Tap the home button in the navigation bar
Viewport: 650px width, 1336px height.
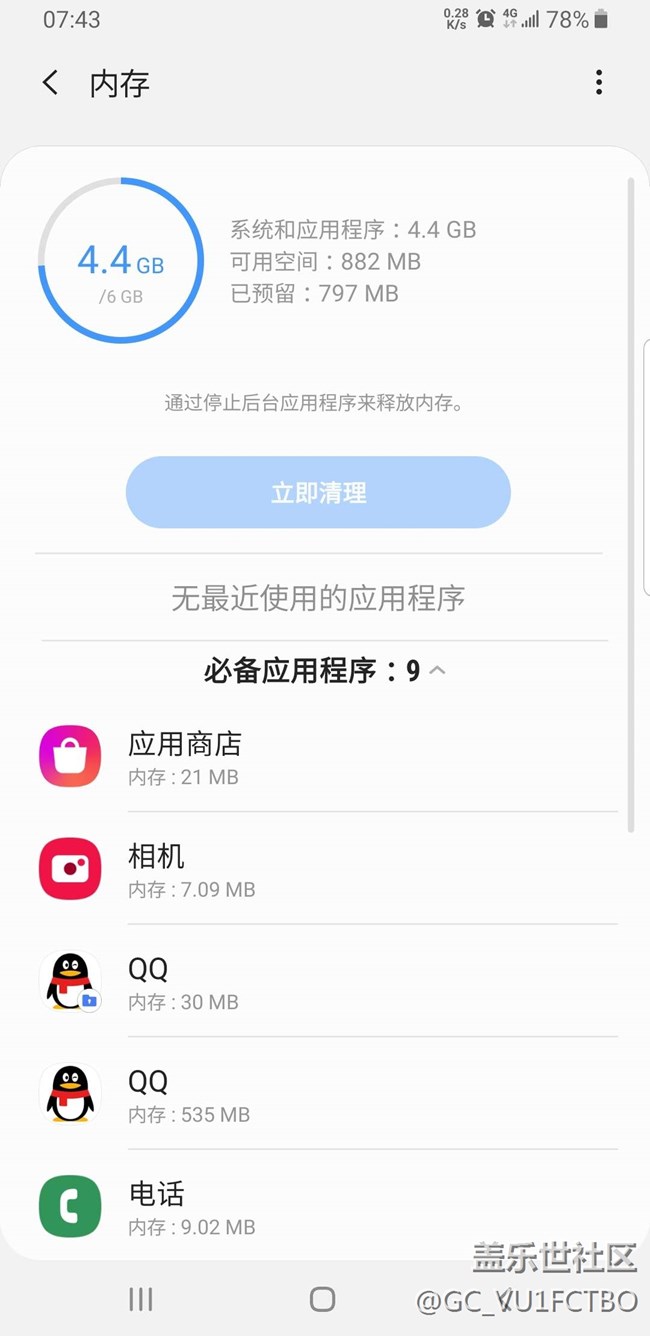click(322, 1298)
